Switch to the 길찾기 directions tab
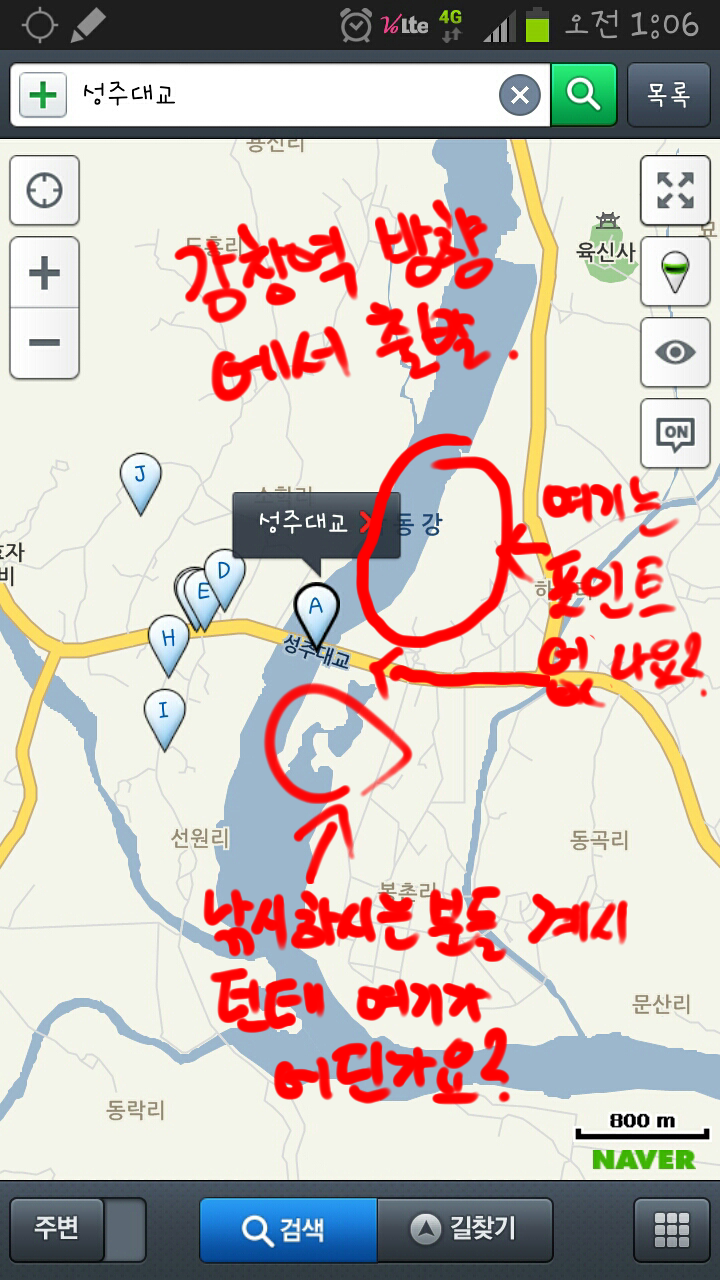Viewport: 720px width, 1280px height. click(465, 1229)
